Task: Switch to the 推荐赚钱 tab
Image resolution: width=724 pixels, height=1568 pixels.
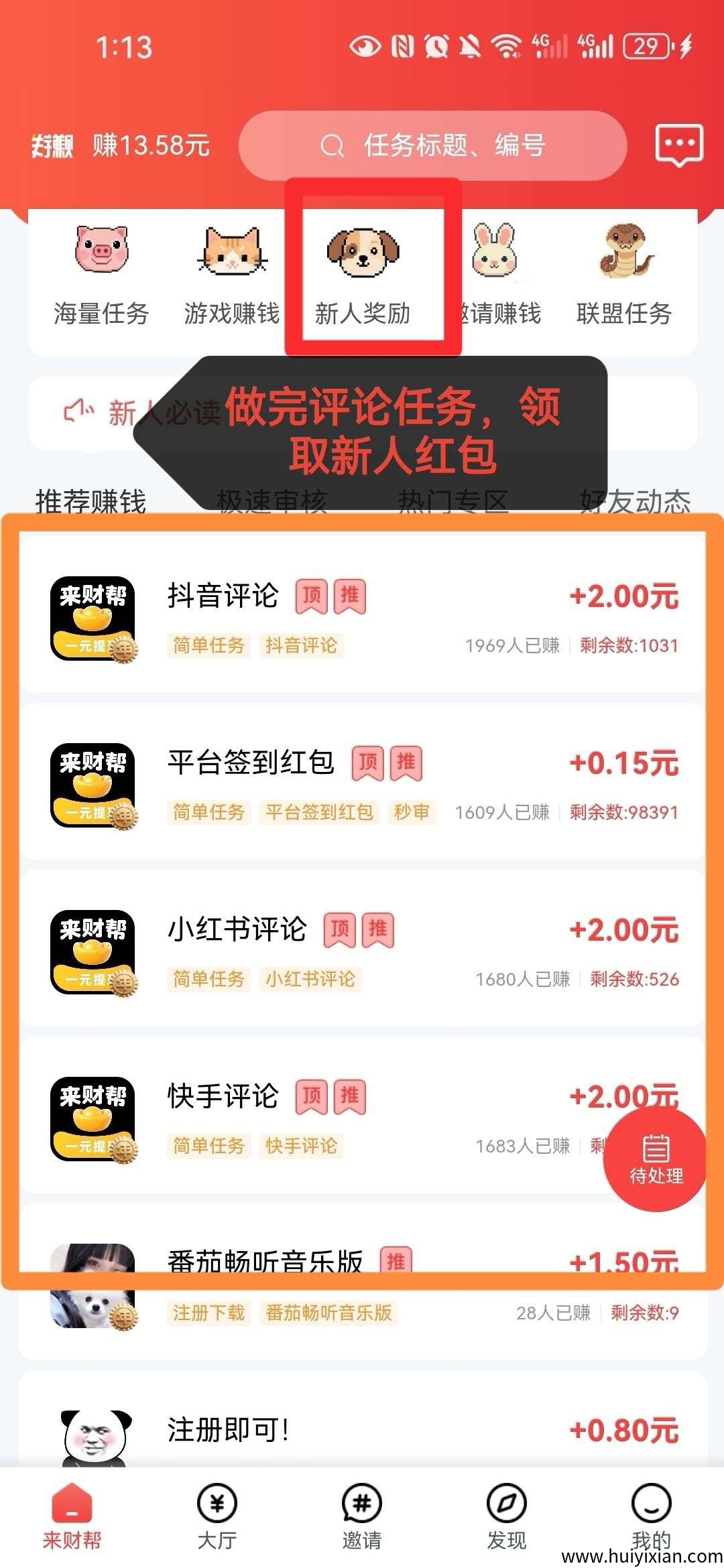Action: click(x=90, y=501)
